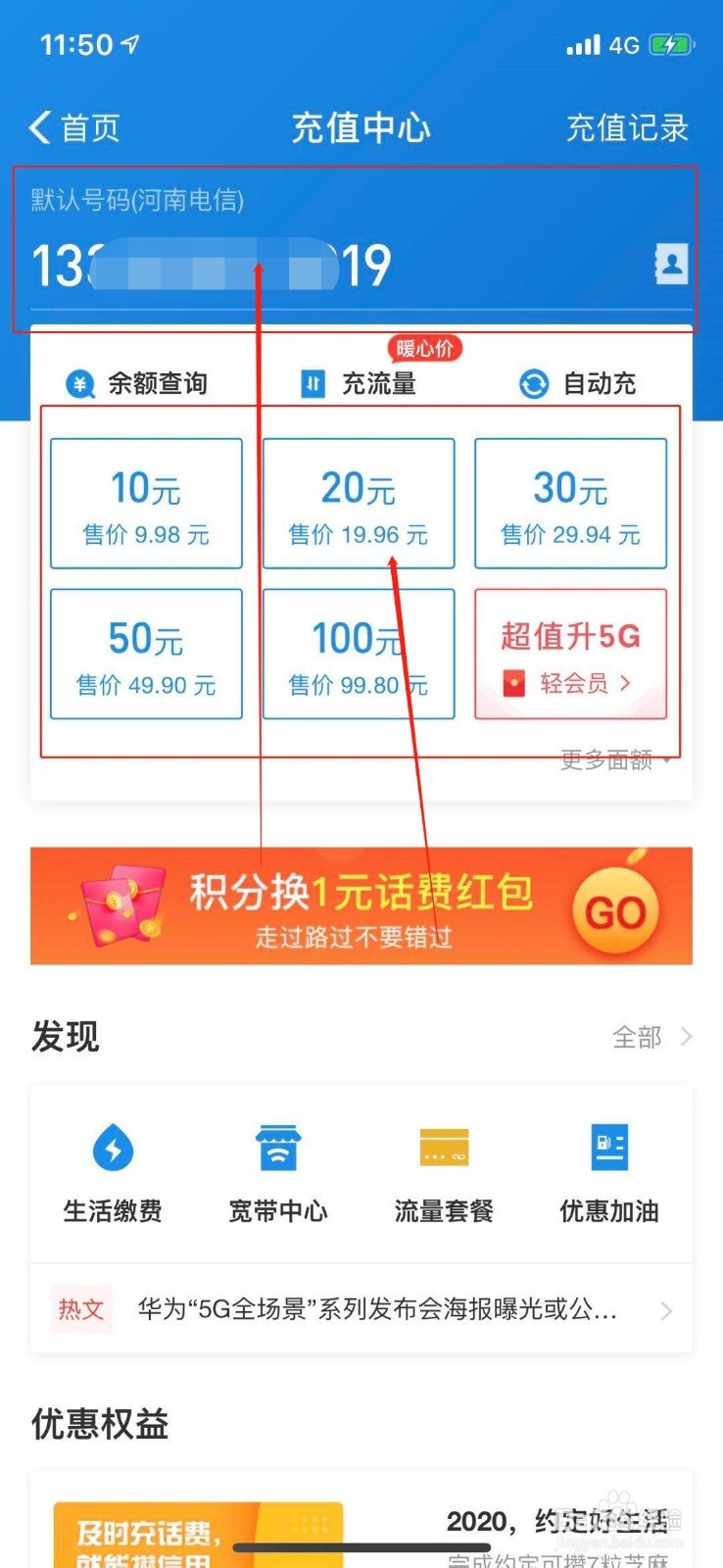Expand the 热文 news article row

pos(666,1310)
